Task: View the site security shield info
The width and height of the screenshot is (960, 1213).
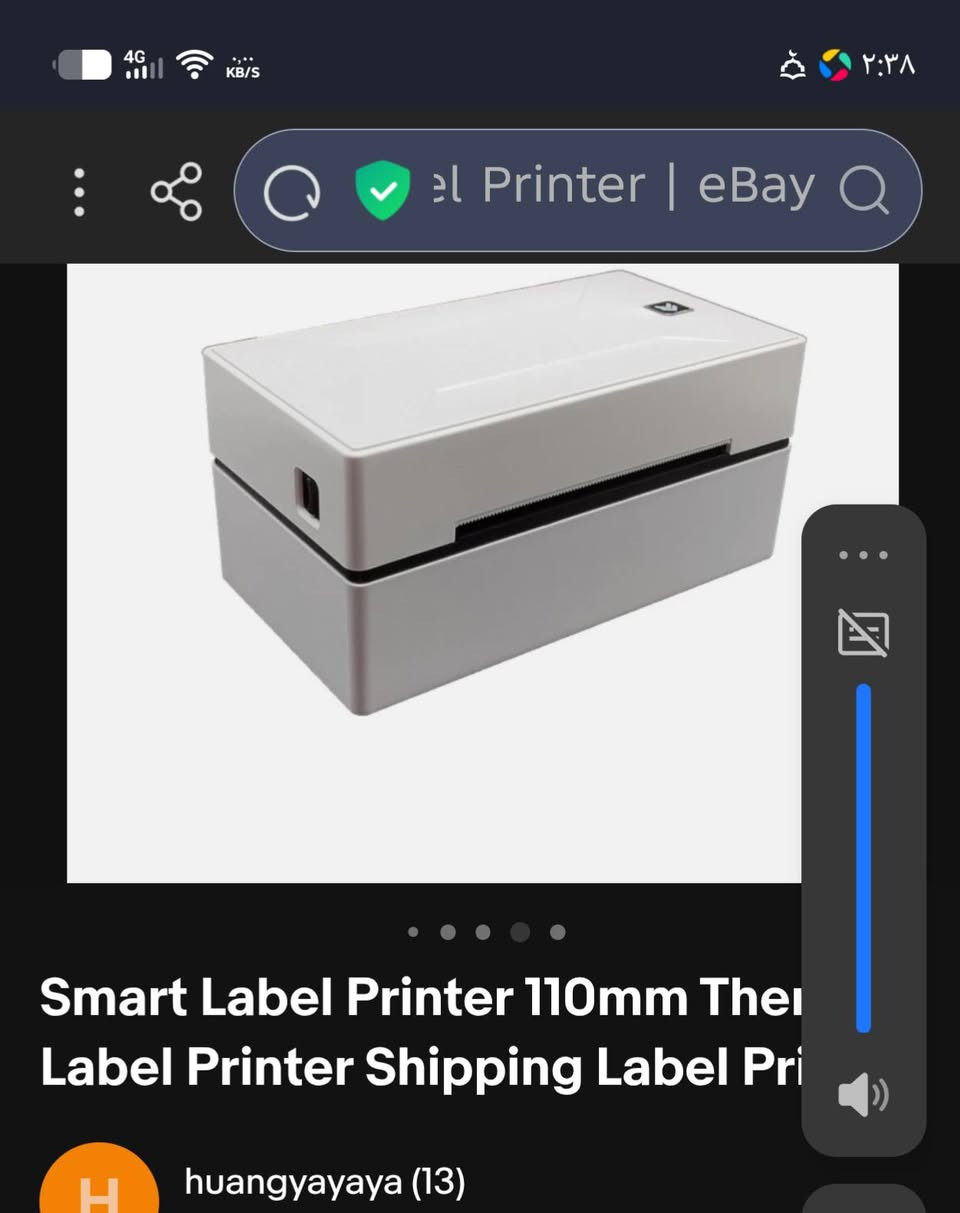Action: click(383, 190)
